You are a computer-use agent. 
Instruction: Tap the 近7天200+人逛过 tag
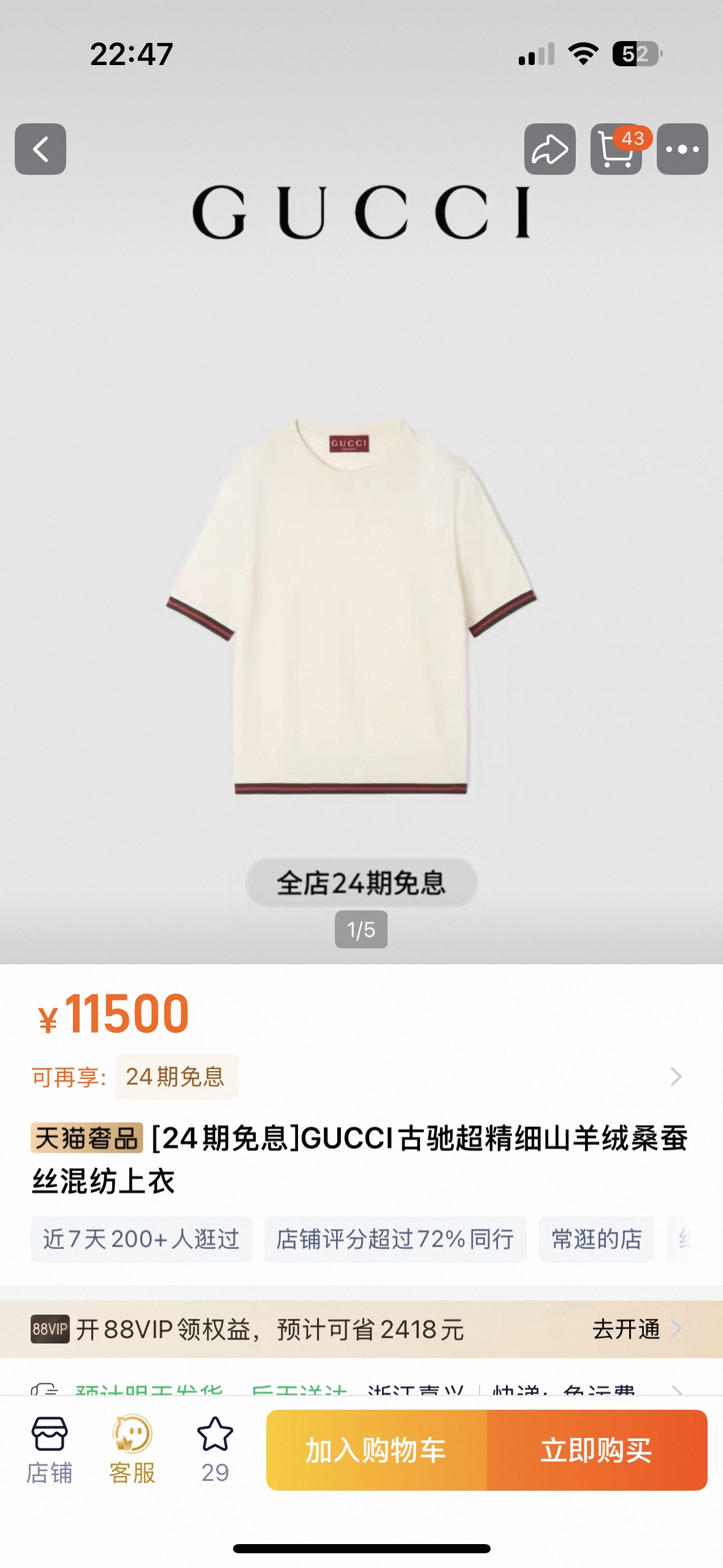tap(141, 1239)
